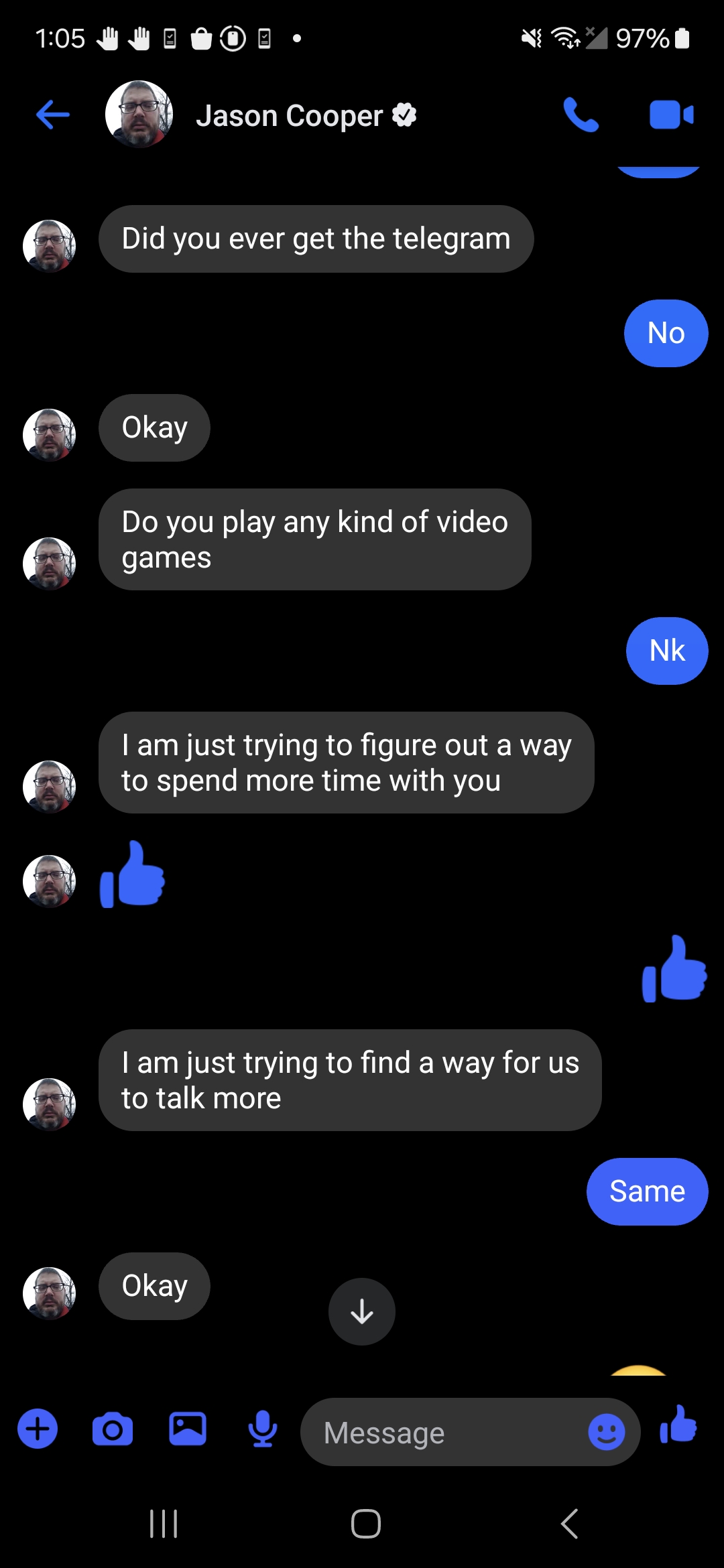The height and width of the screenshot is (1568, 724).
Task: Open the recent apps overview
Action: coord(164,1524)
